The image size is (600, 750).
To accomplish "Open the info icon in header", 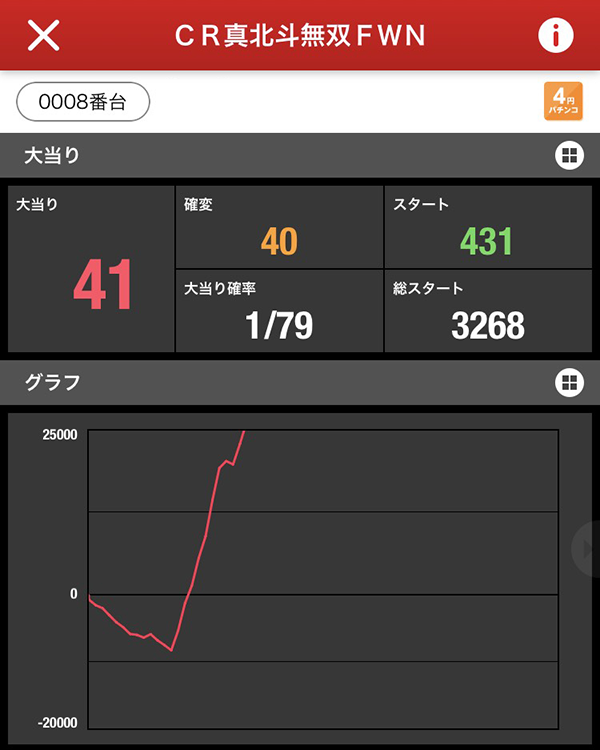I will [x=556, y=35].
